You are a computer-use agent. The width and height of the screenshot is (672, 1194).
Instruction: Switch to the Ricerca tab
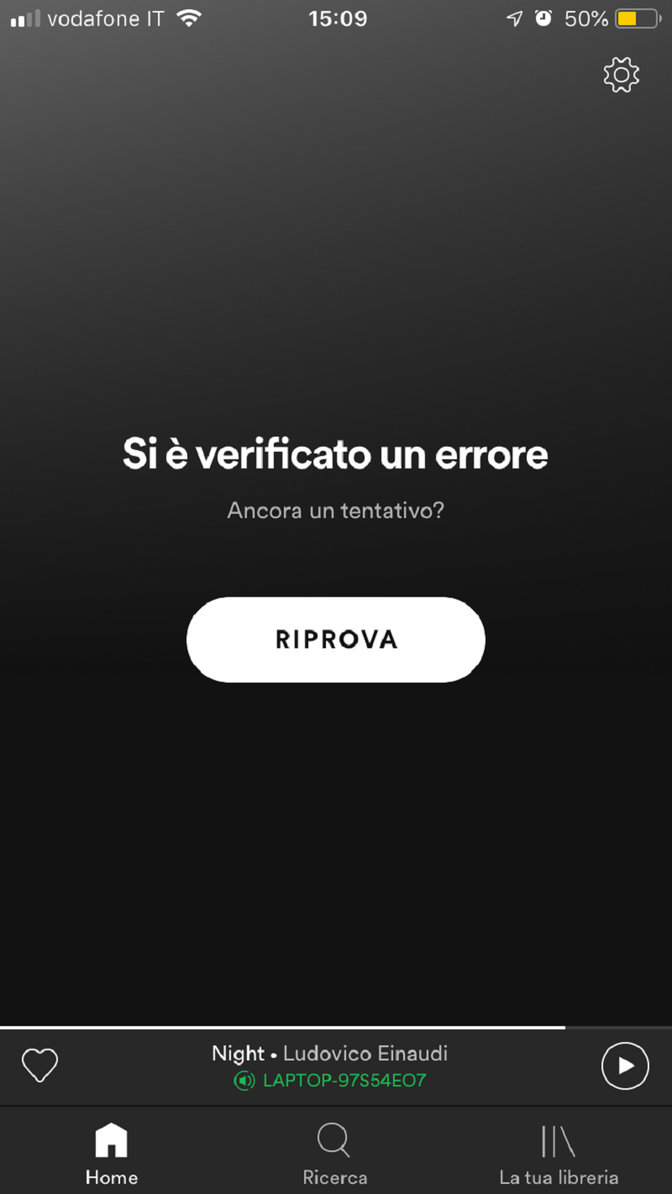[x=334, y=1153]
